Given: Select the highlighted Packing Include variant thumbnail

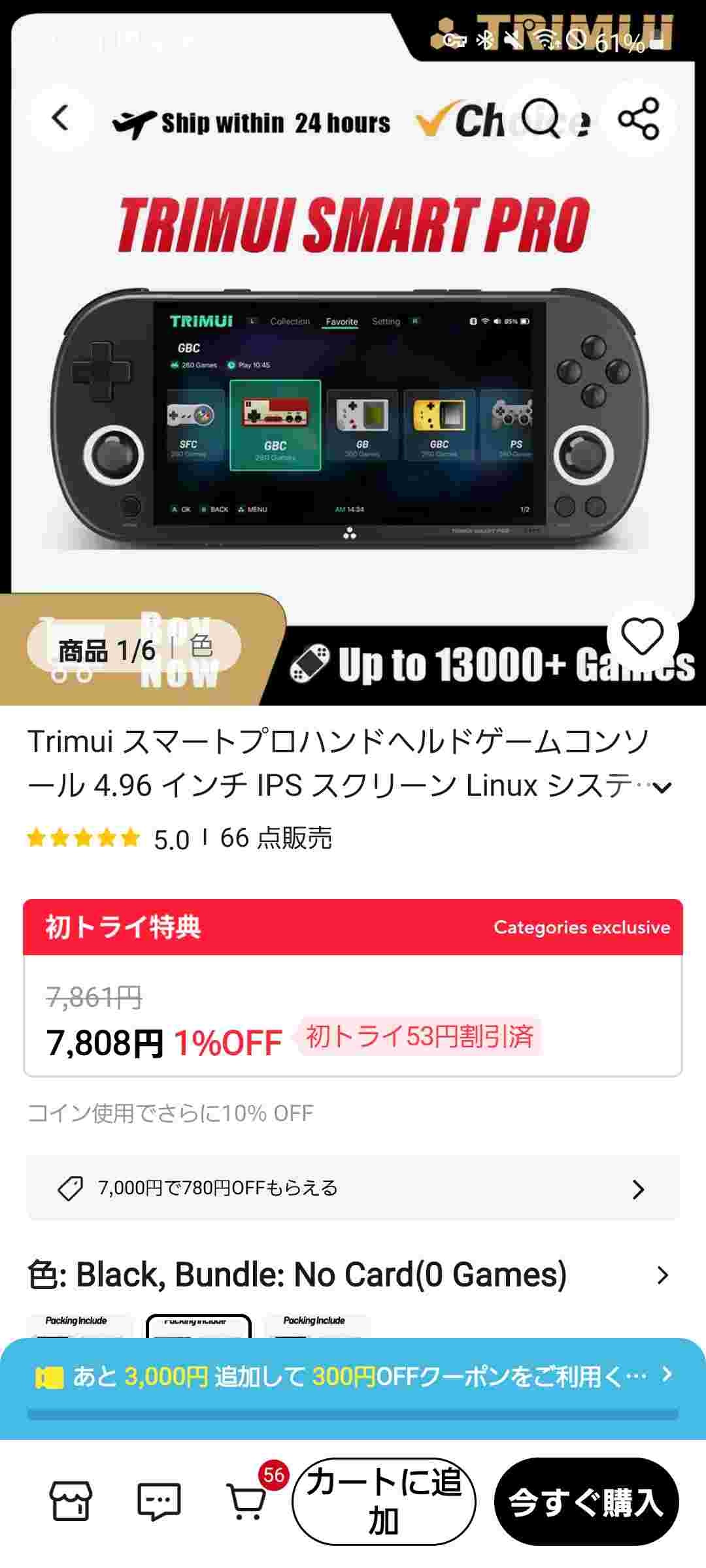Looking at the screenshot, I should [x=199, y=1326].
